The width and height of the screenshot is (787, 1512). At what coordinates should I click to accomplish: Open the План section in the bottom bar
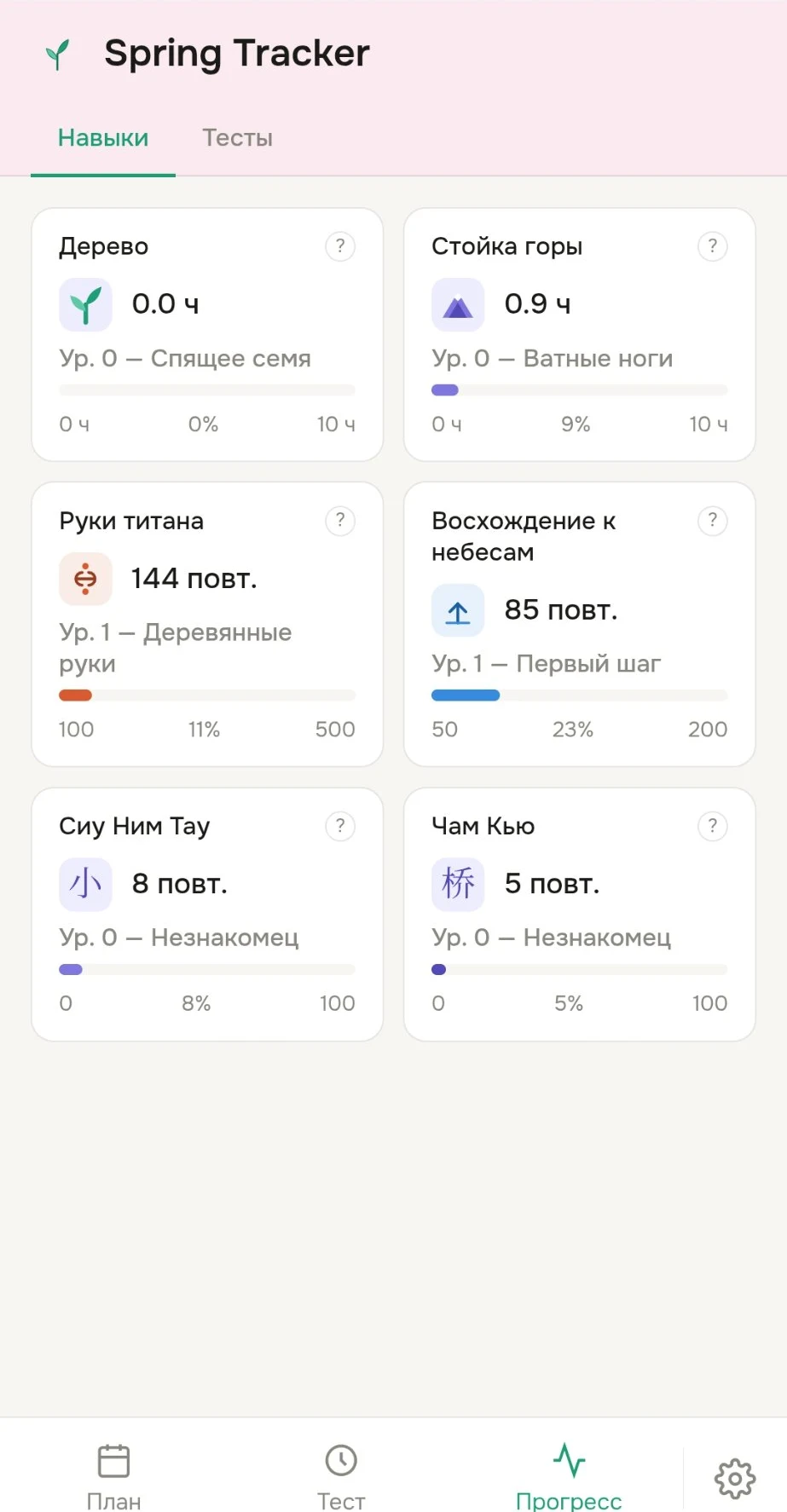click(x=113, y=1470)
